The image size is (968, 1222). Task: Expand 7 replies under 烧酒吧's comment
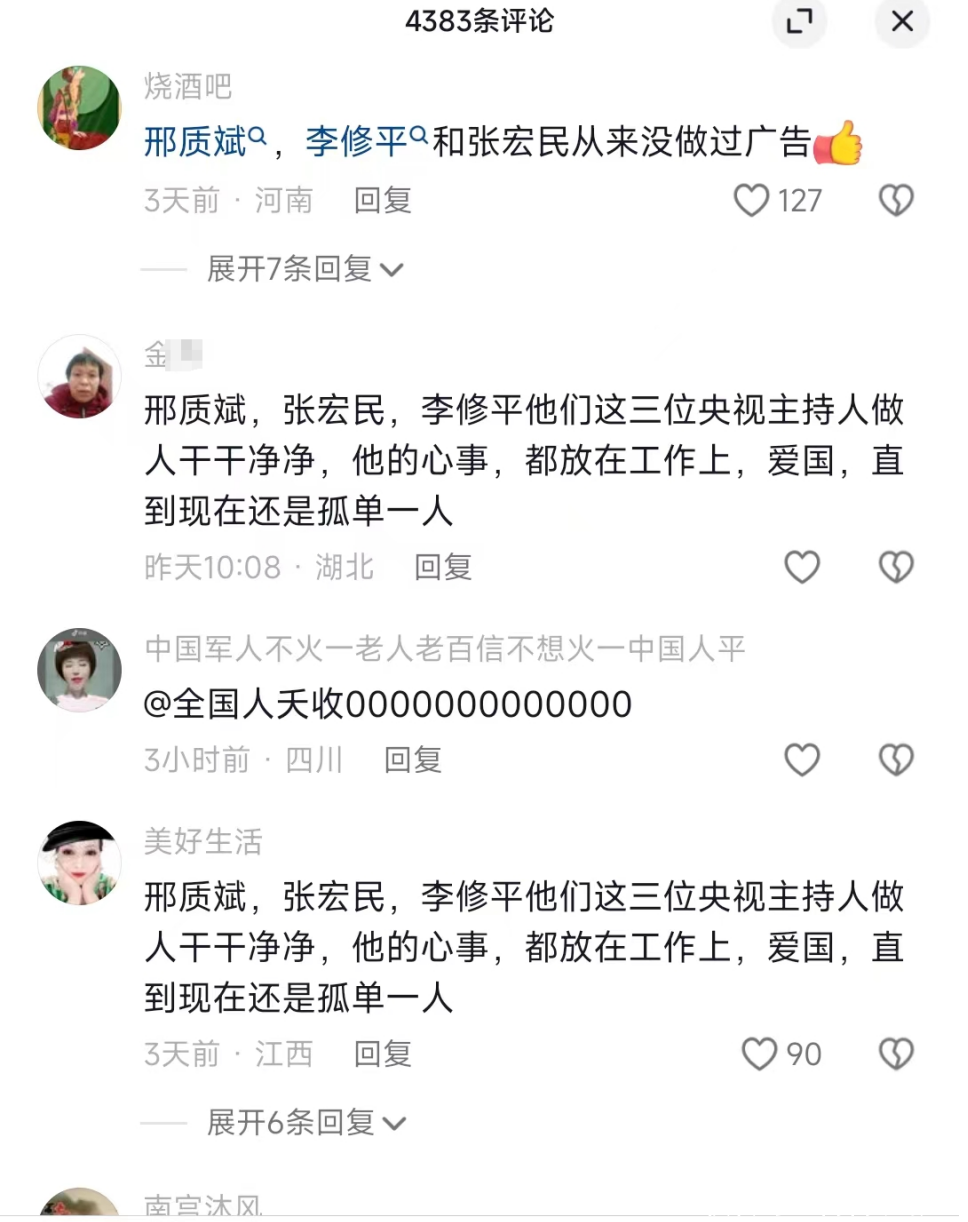coord(304,269)
